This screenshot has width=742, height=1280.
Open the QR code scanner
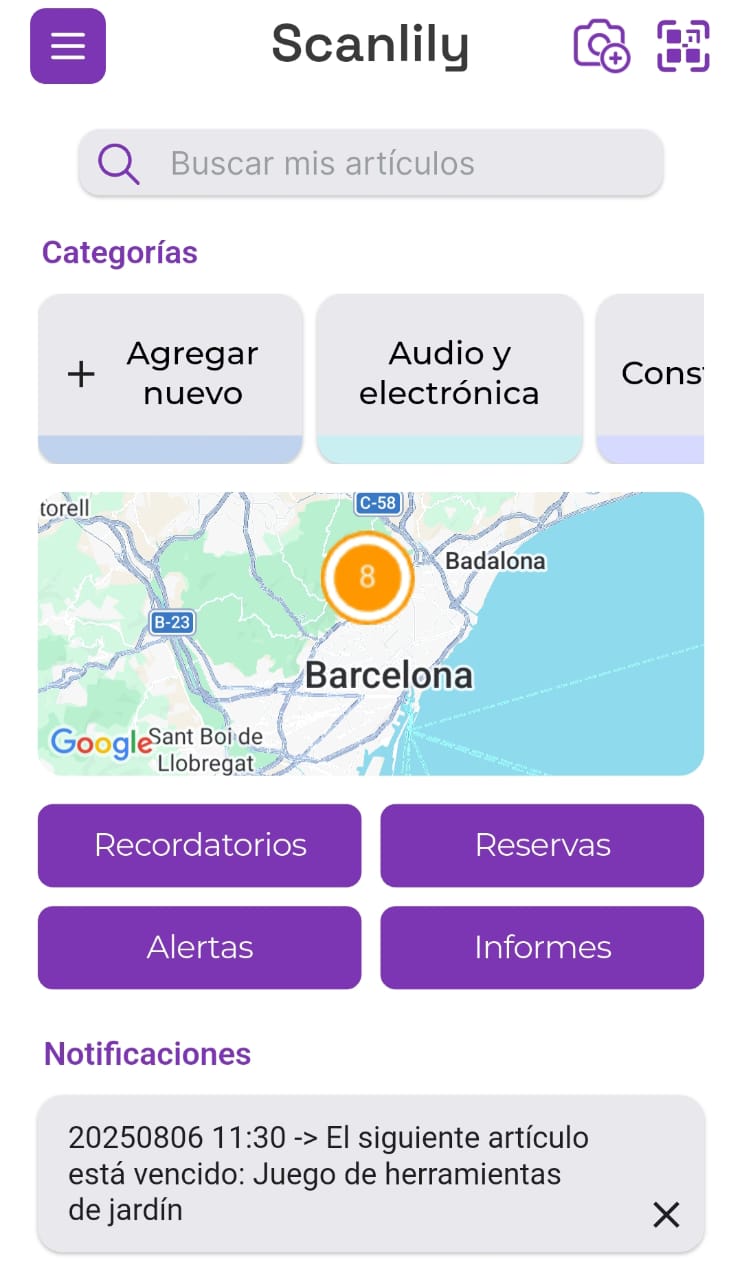coord(683,45)
